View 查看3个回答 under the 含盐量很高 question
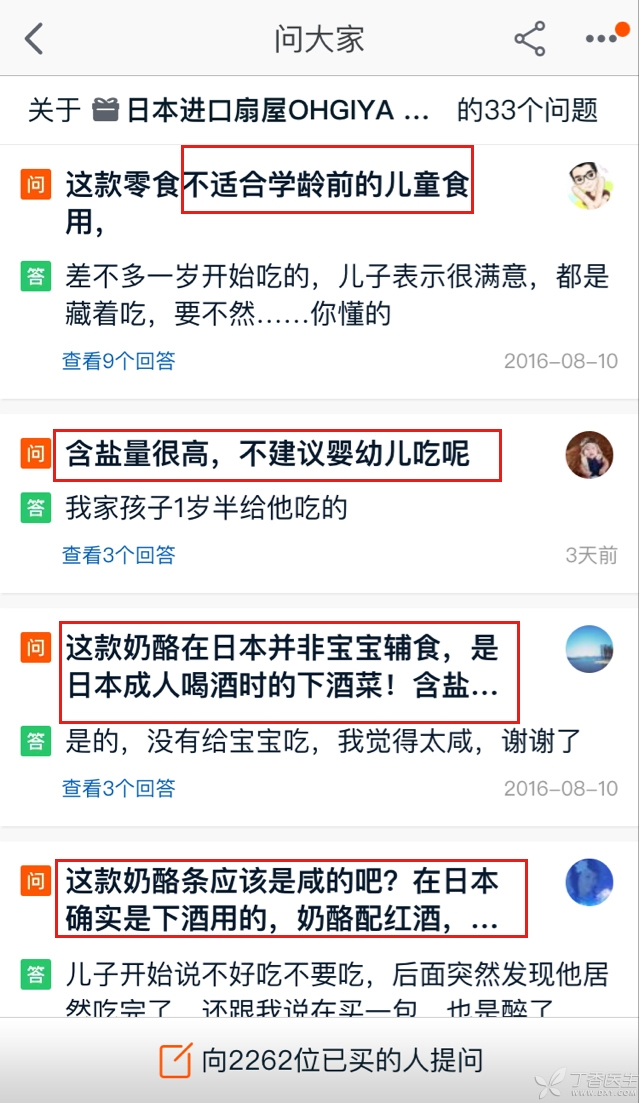 point(118,554)
